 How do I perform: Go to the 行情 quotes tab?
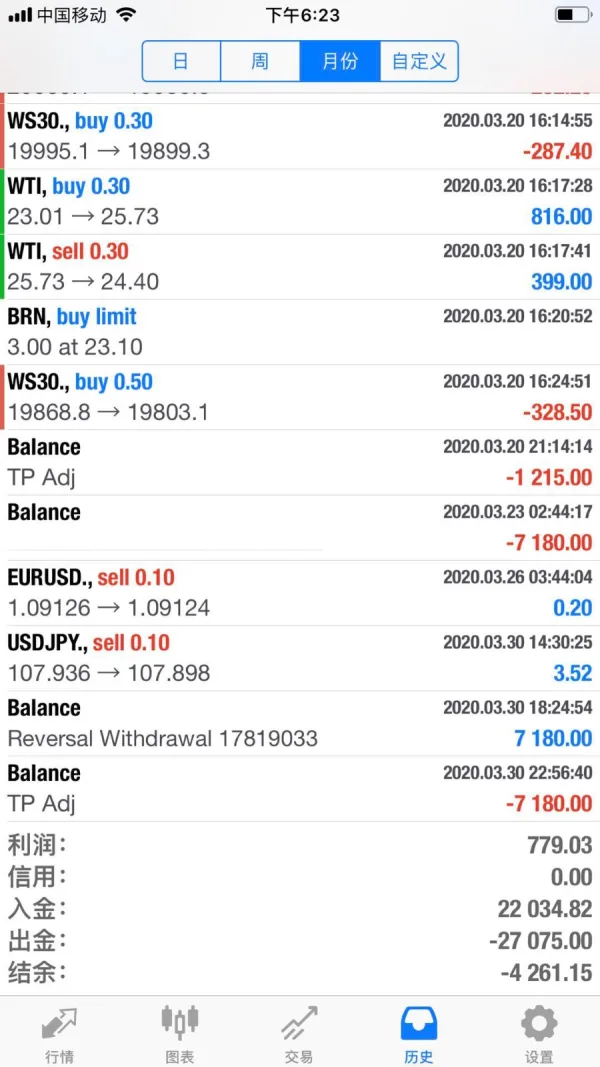pyautogui.click(x=59, y=1033)
